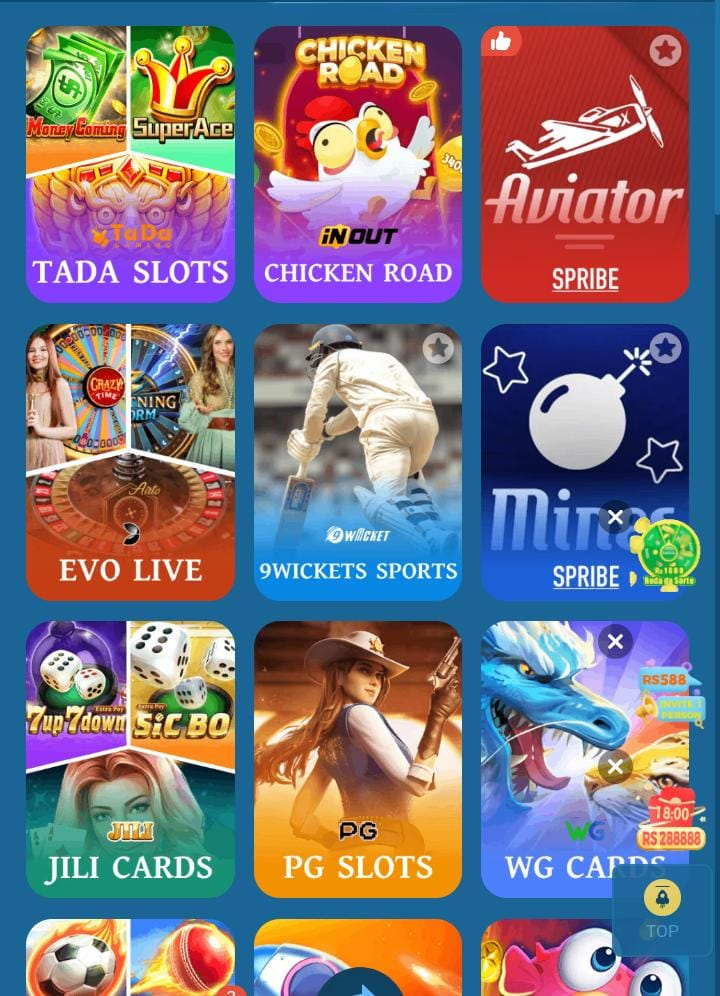Favorite the Mines game with star icon
The width and height of the screenshot is (720, 996).
665,348
